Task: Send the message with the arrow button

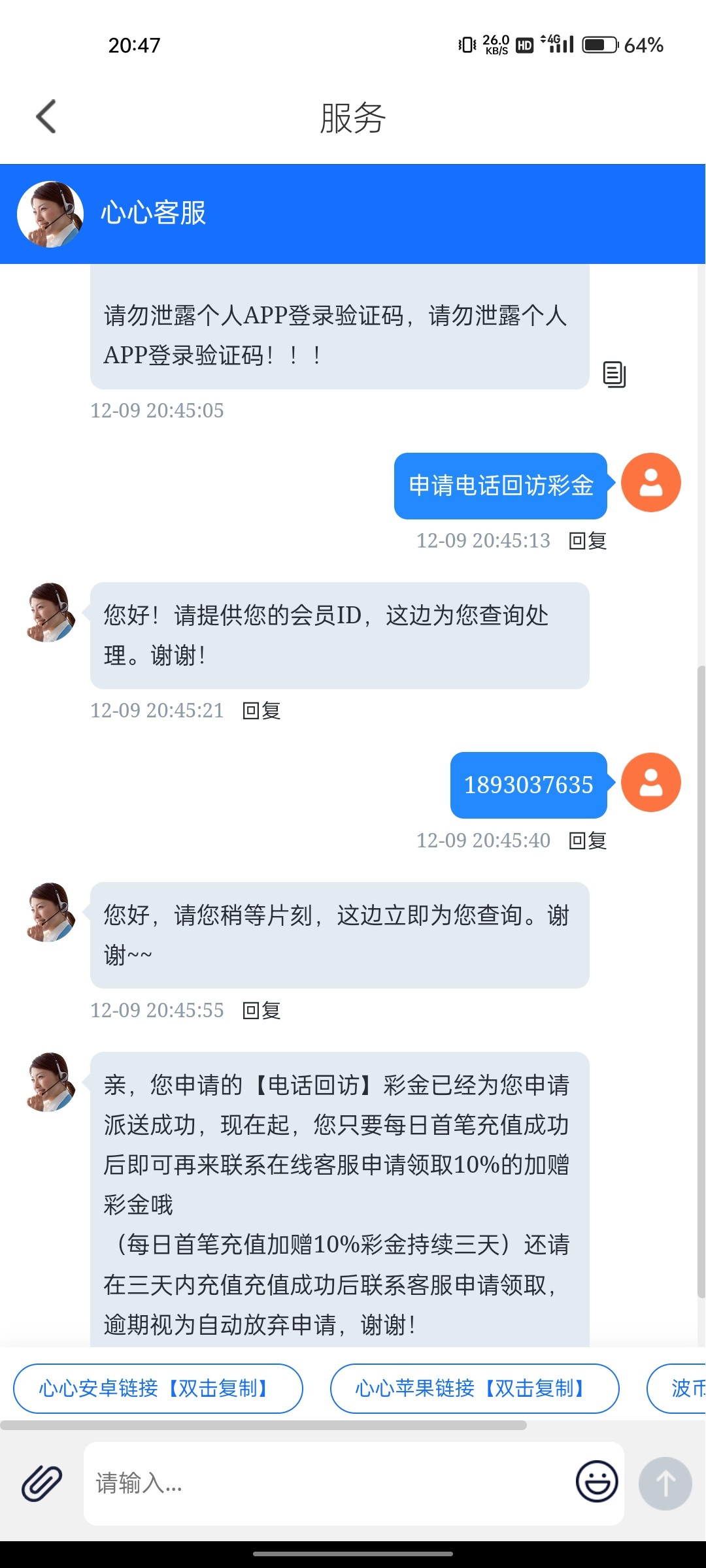Action: [665, 1484]
